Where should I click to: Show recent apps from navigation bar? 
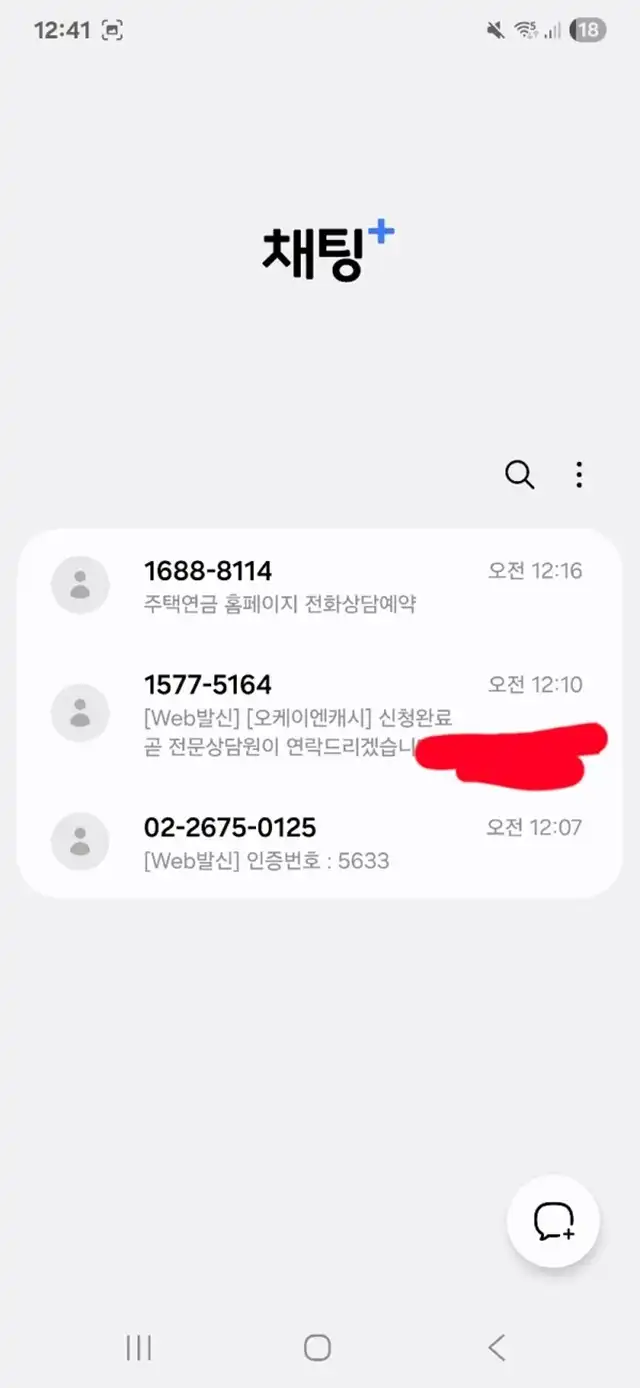[139, 1347]
